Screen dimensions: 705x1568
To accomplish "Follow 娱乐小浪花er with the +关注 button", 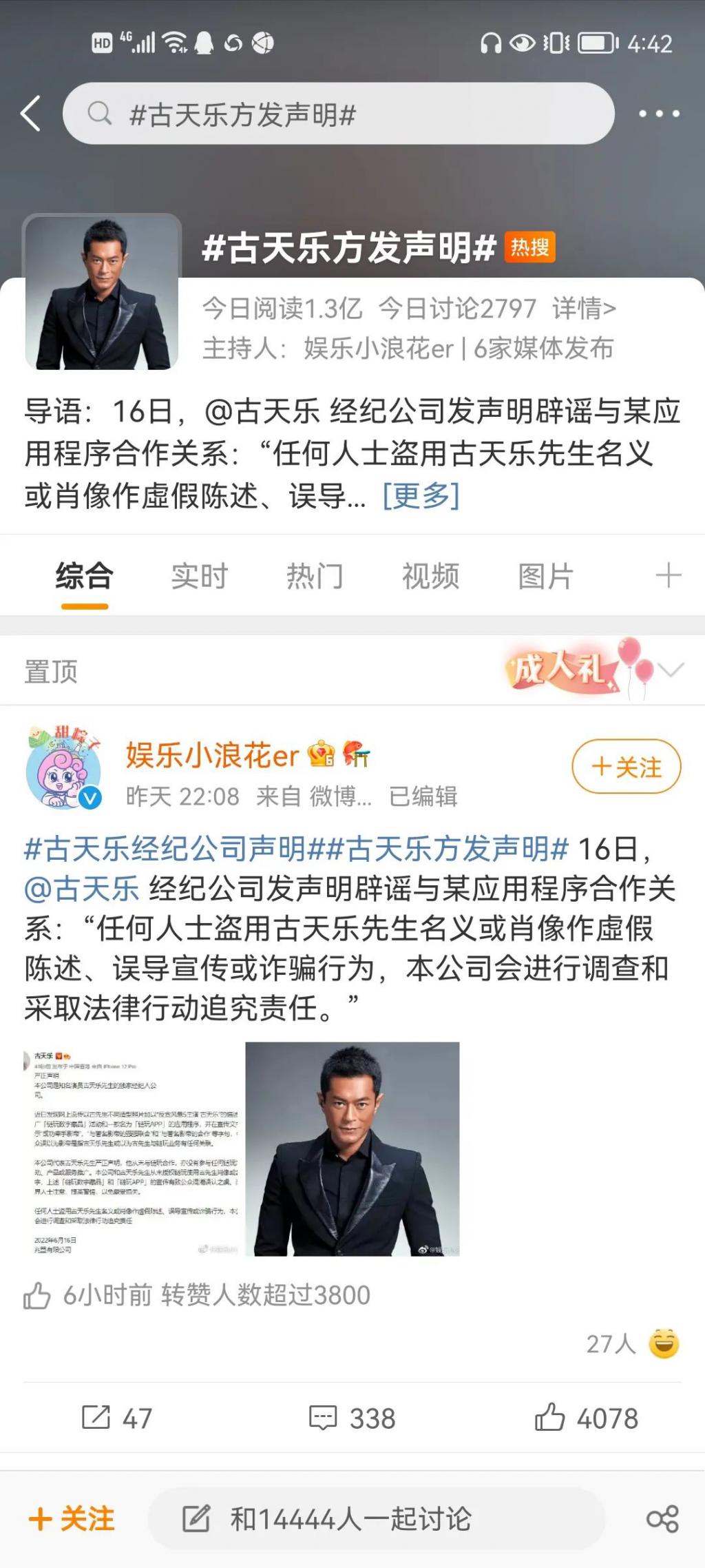I will pos(626,767).
